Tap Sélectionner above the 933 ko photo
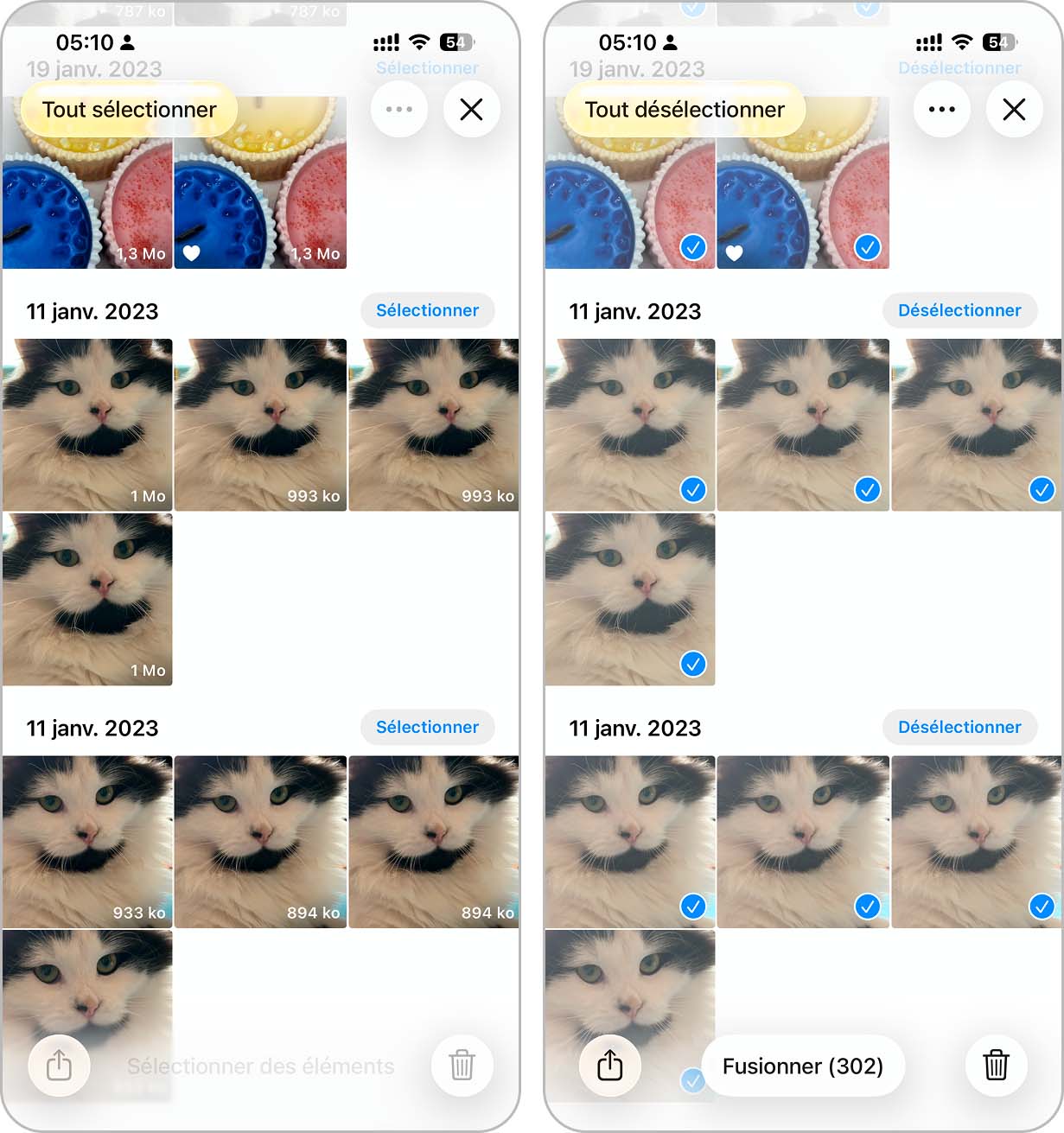Viewport: 1064px width, 1133px height. (427, 727)
